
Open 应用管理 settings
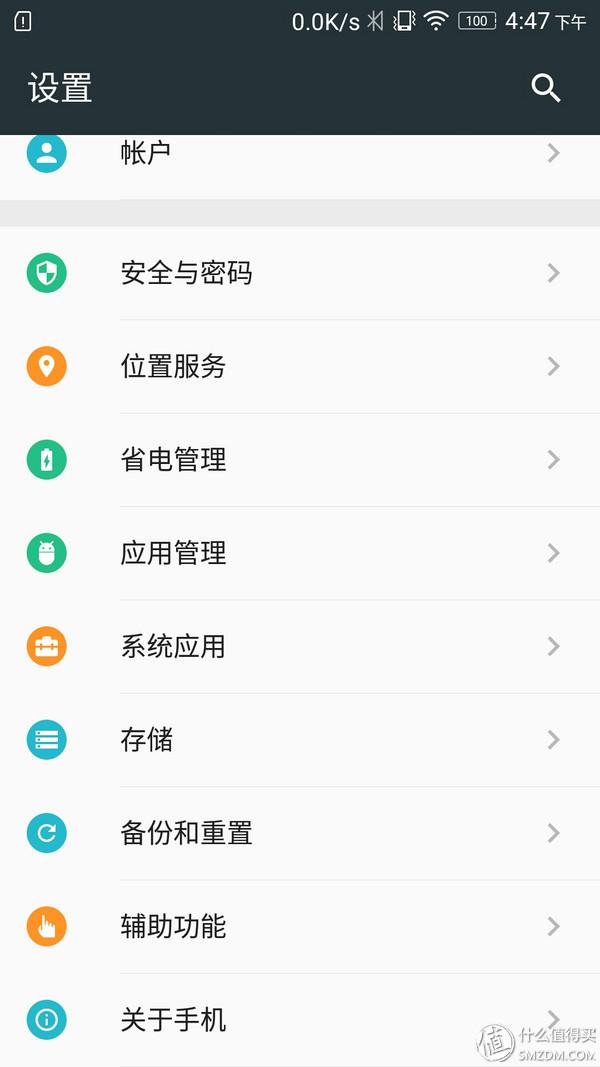[x=300, y=553]
